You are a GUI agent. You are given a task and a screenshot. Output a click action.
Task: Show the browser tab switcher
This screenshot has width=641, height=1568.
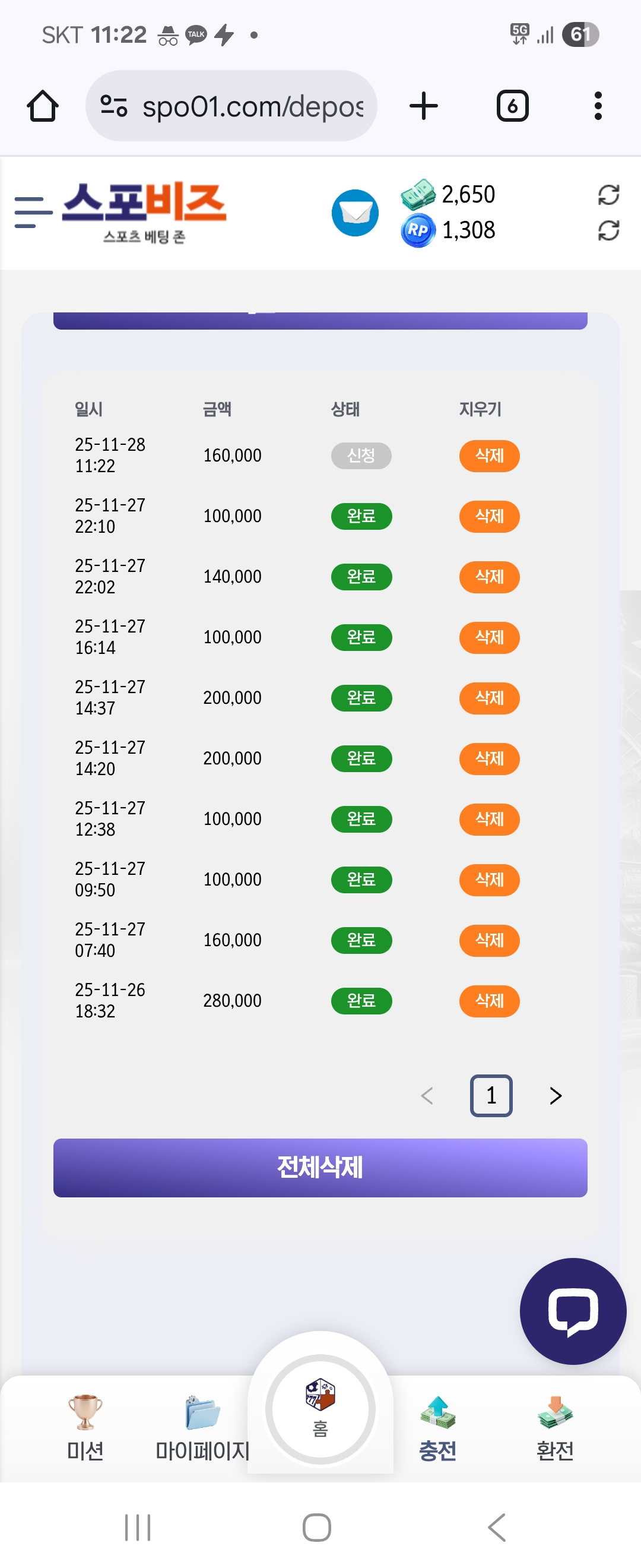[512, 106]
